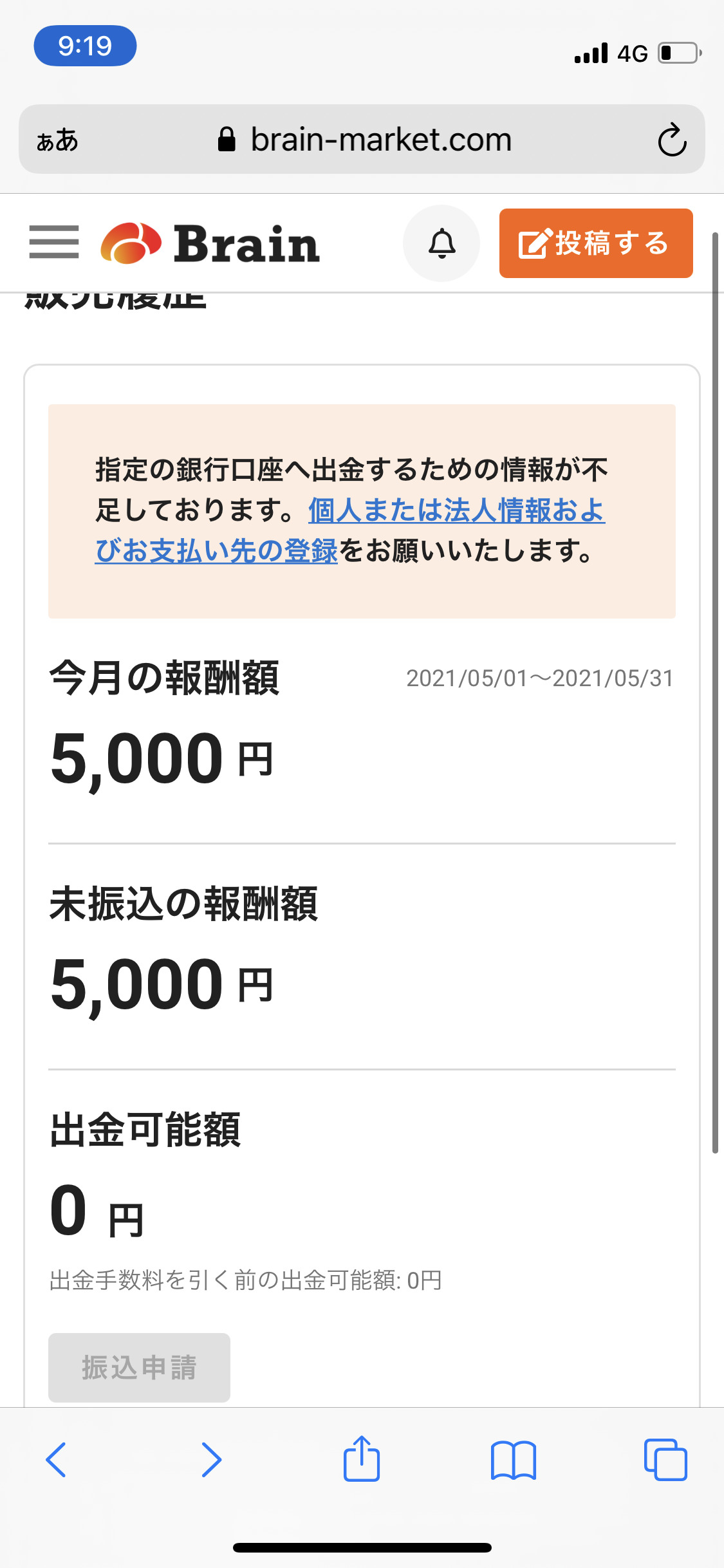Open the hamburger menu
This screenshot has width=724, height=1568.
[x=54, y=242]
